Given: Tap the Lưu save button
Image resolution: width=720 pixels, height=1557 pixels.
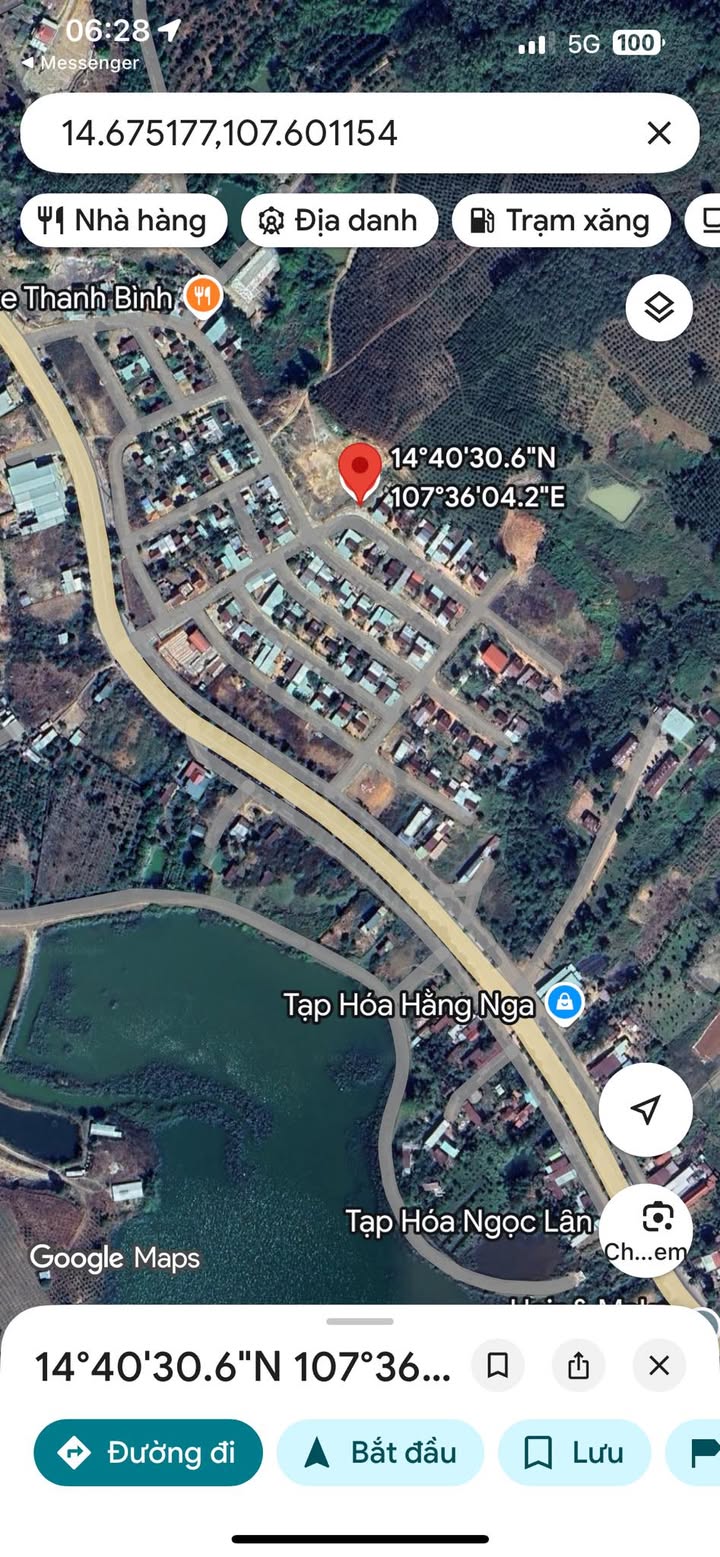Looking at the screenshot, I should click(574, 1452).
